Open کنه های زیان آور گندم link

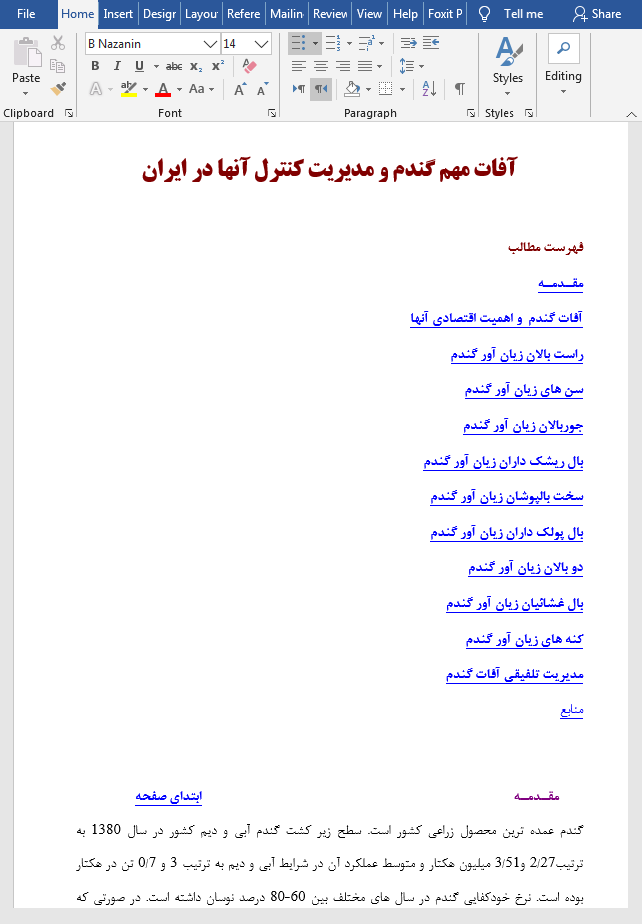click(524, 640)
